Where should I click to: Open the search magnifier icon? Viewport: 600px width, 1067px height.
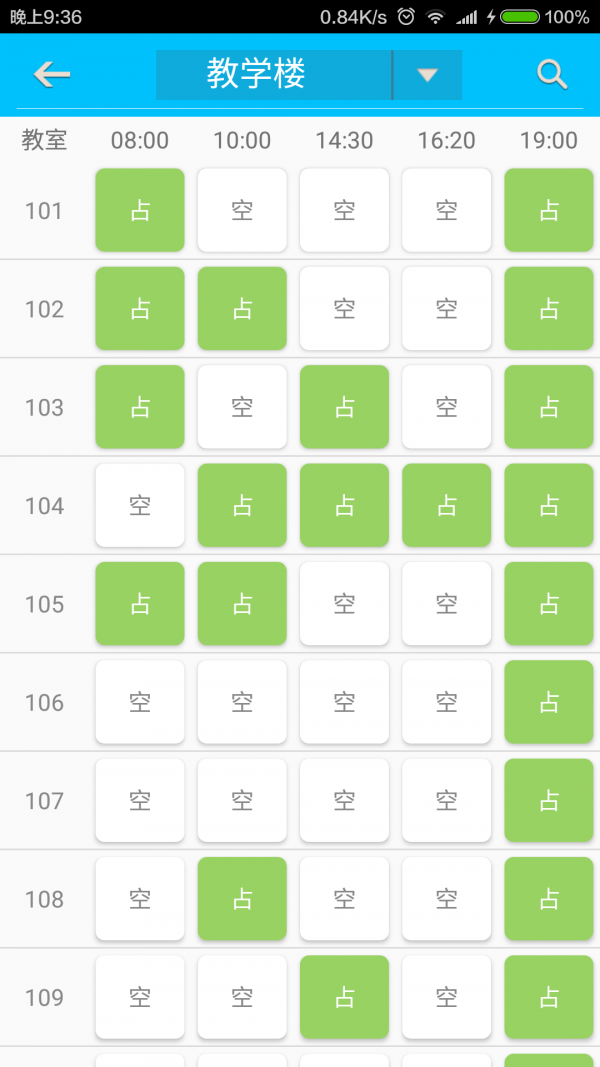pos(552,75)
